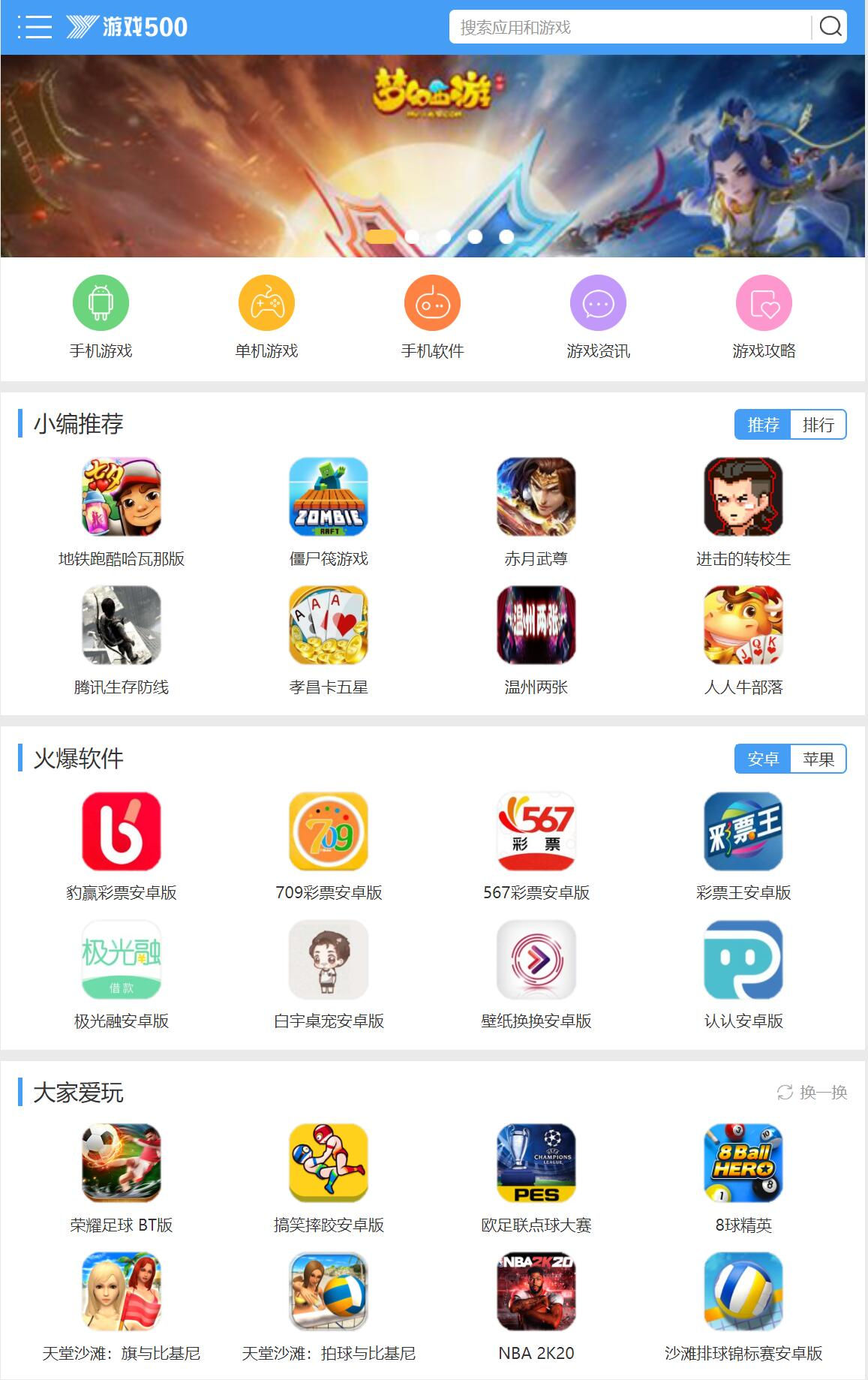
Task: Tap 换一换 to refresh games
Action: tap(812, 1092)
